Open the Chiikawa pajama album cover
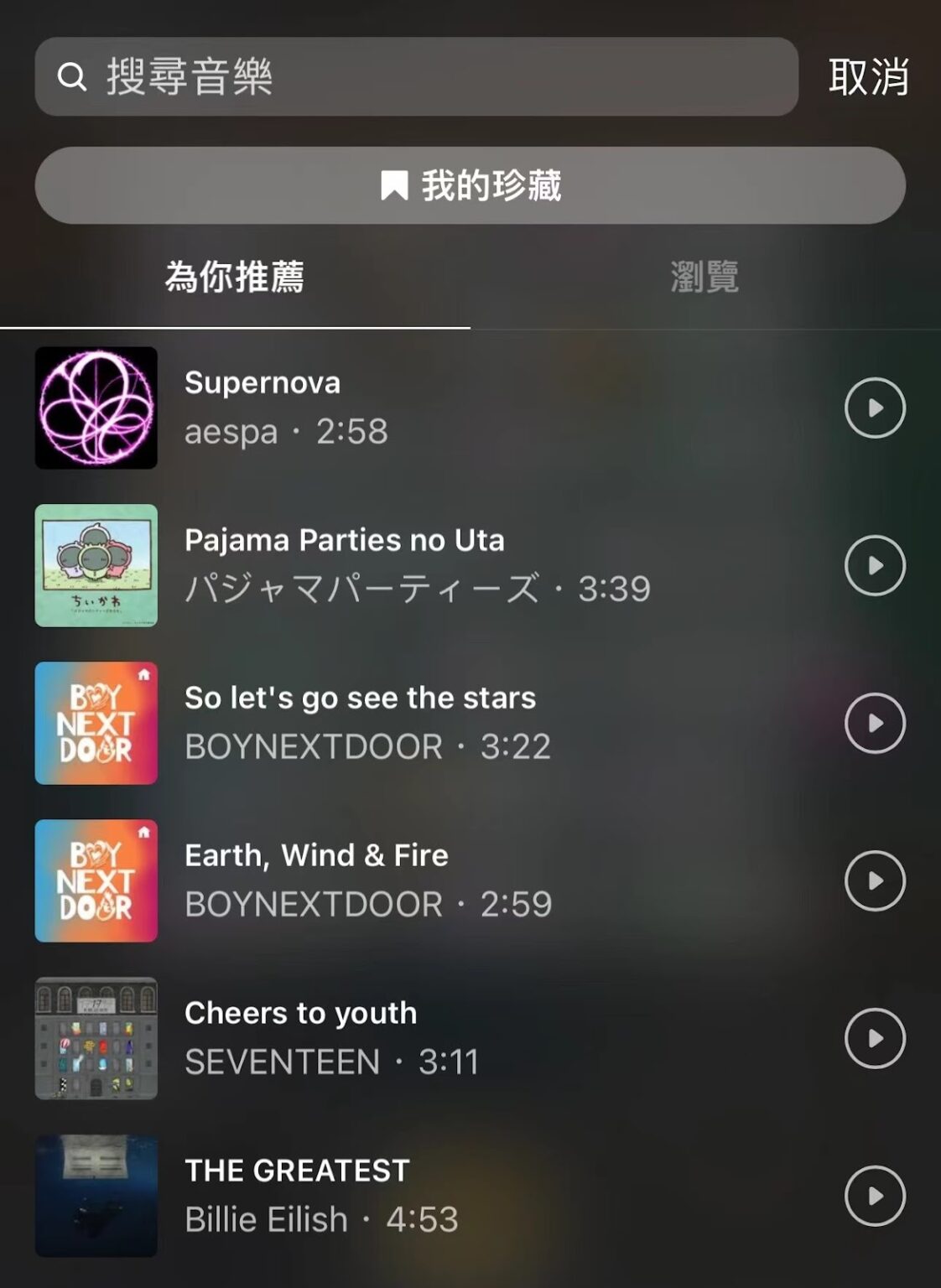Viewport: 941px width, 1288px height. tap(95, 564)
